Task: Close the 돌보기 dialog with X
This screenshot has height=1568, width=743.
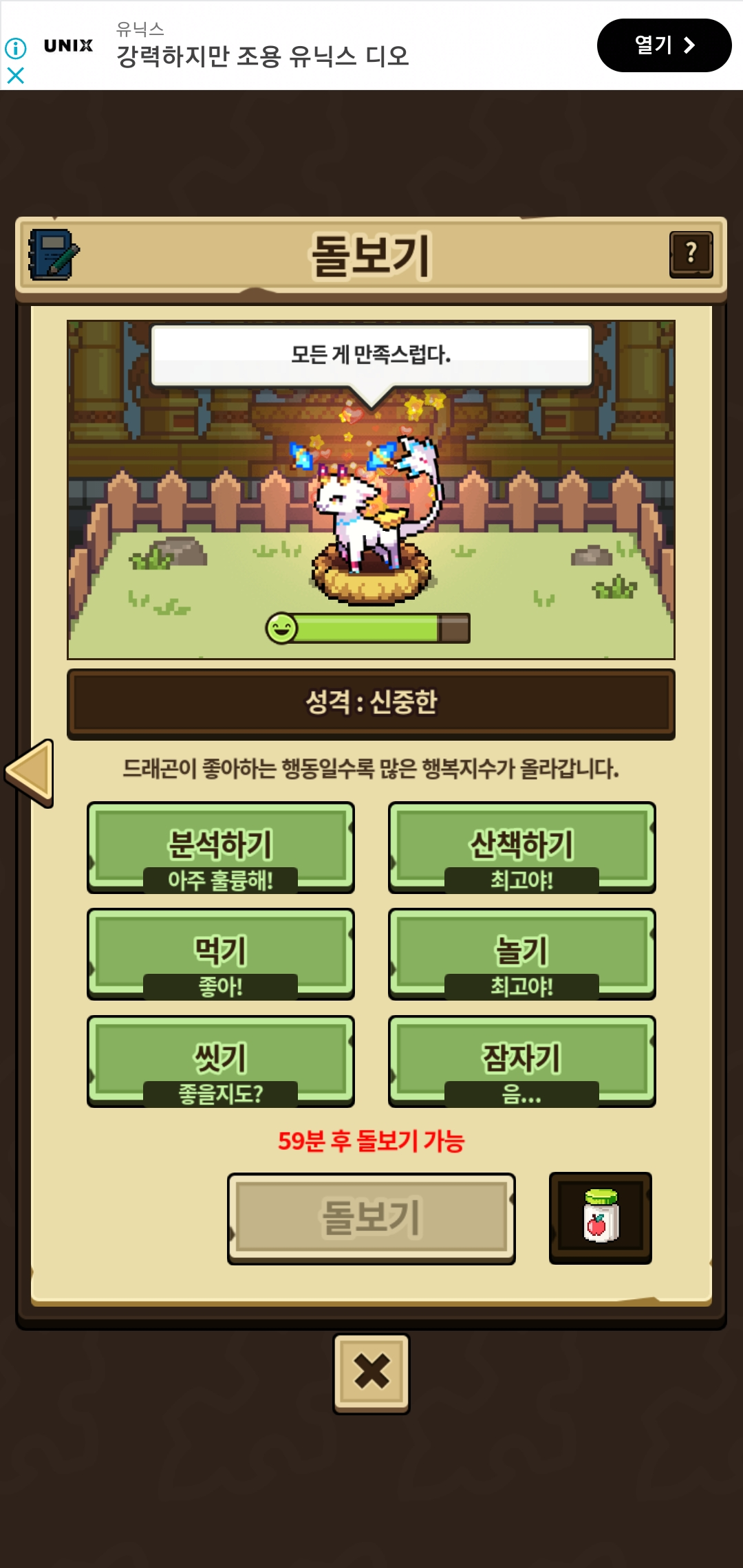Action: 371,1373
